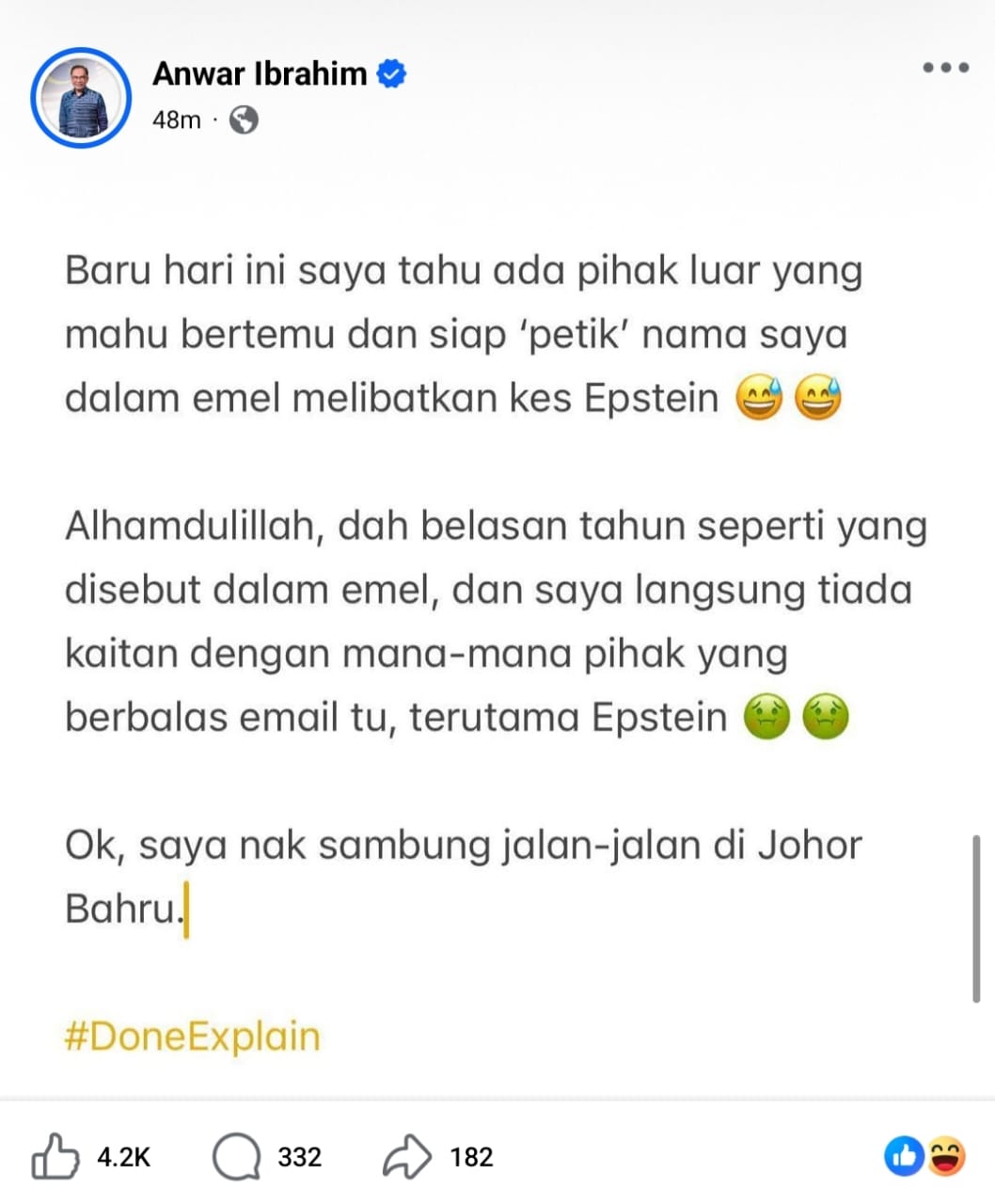Open Anwar Ibrahim's profile picture

click(80, 98)
